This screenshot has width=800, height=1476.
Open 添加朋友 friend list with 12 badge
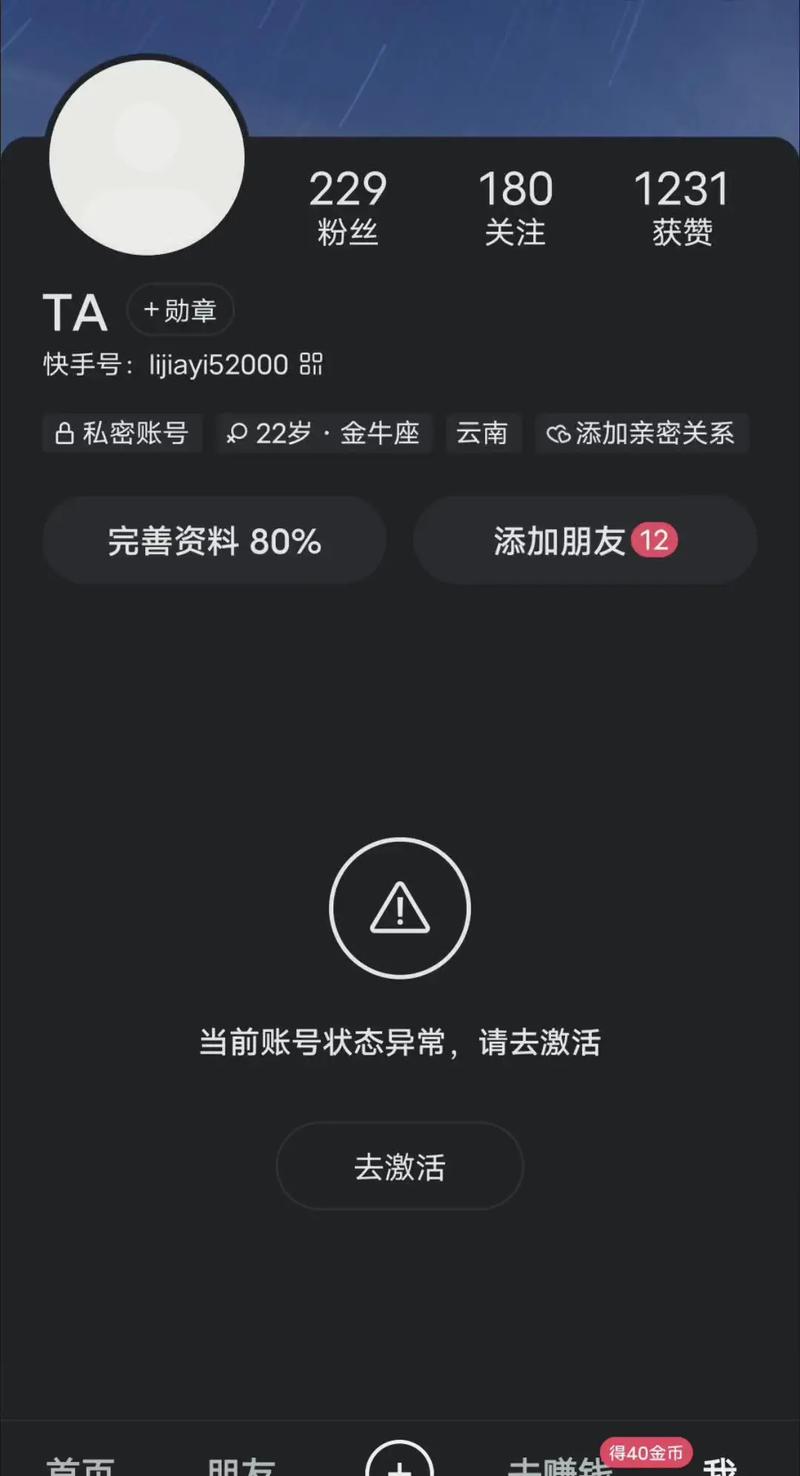click(585, 540)
